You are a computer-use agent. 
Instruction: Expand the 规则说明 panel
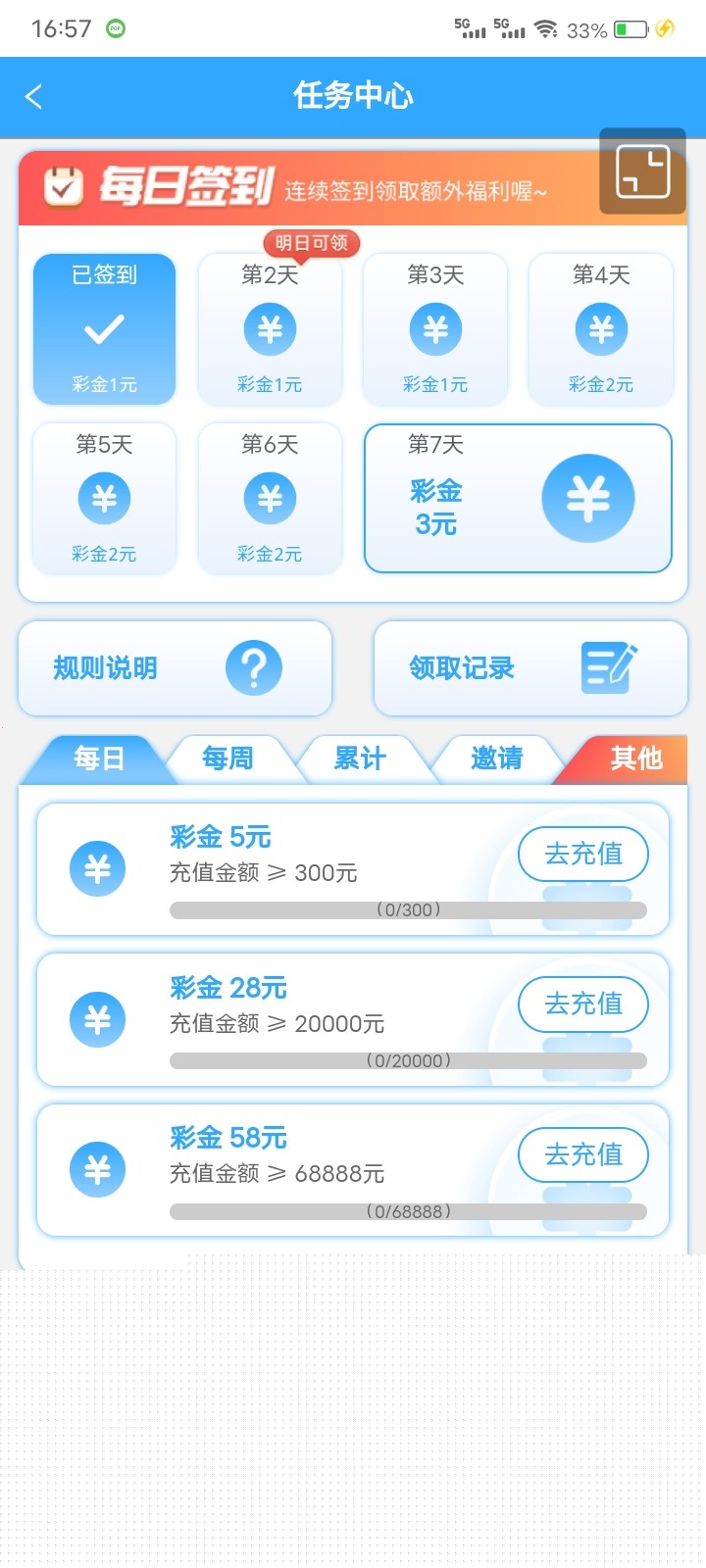point(175,667)
